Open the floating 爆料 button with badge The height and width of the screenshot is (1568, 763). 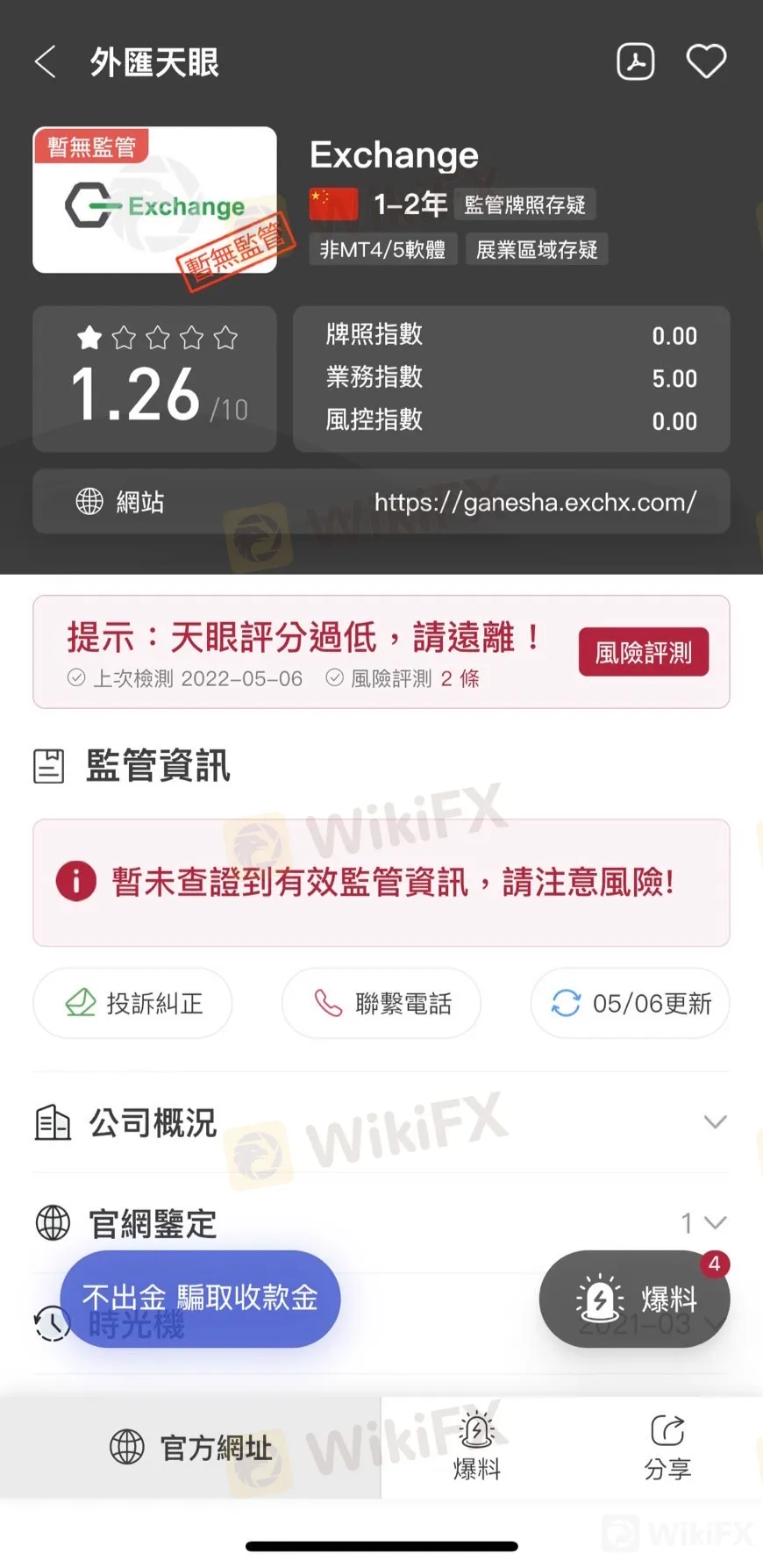(x=635, y=1300)
